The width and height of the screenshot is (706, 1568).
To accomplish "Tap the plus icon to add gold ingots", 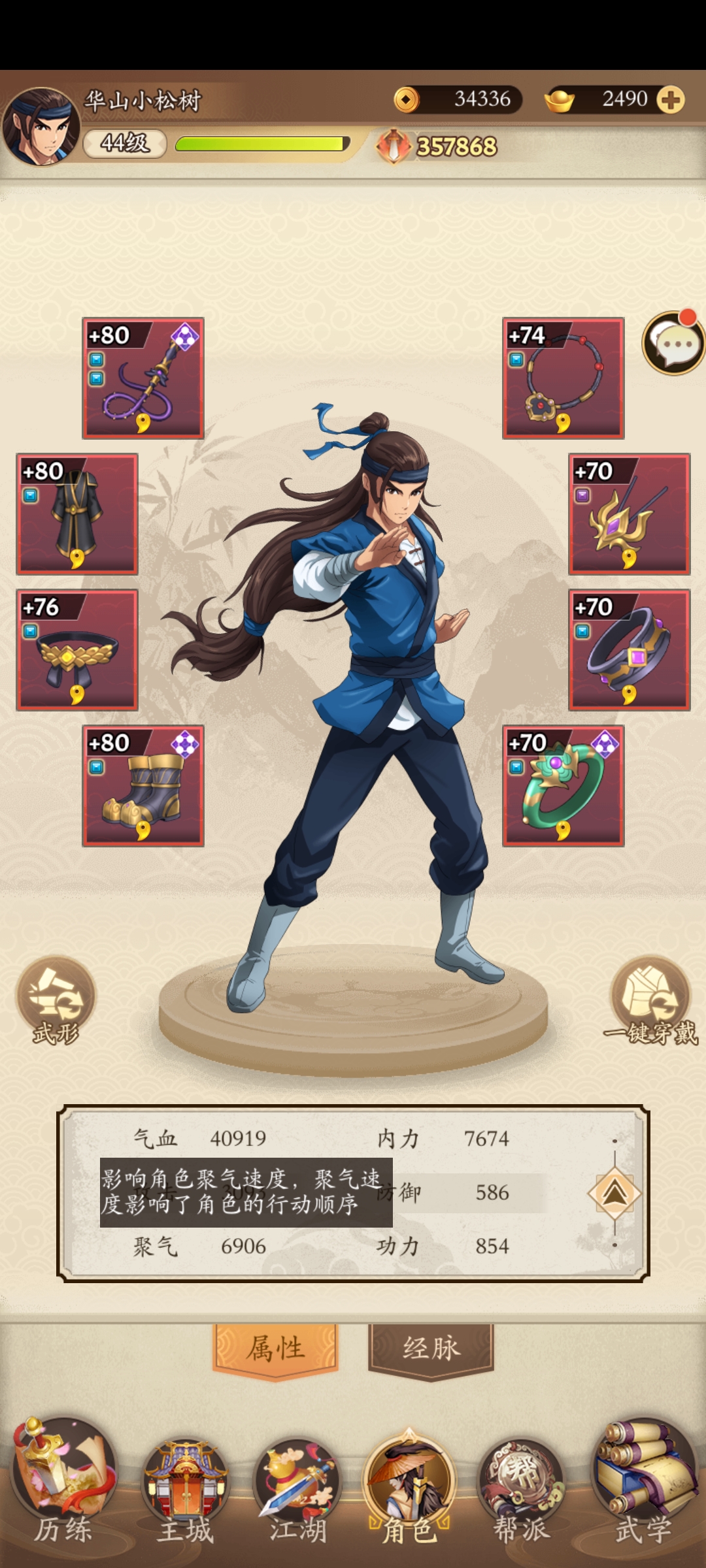I will tap(671, 100).
